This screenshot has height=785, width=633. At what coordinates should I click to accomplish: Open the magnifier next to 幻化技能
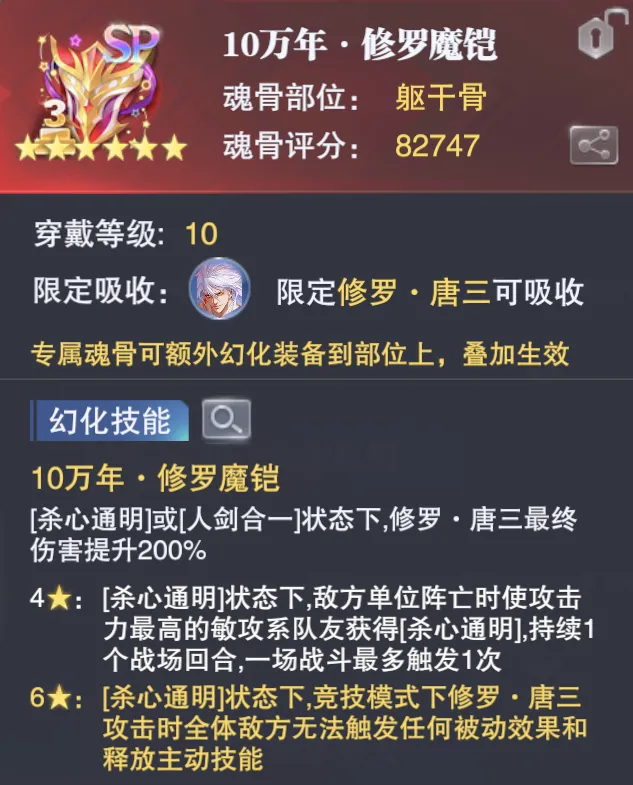tap(226, 421)
